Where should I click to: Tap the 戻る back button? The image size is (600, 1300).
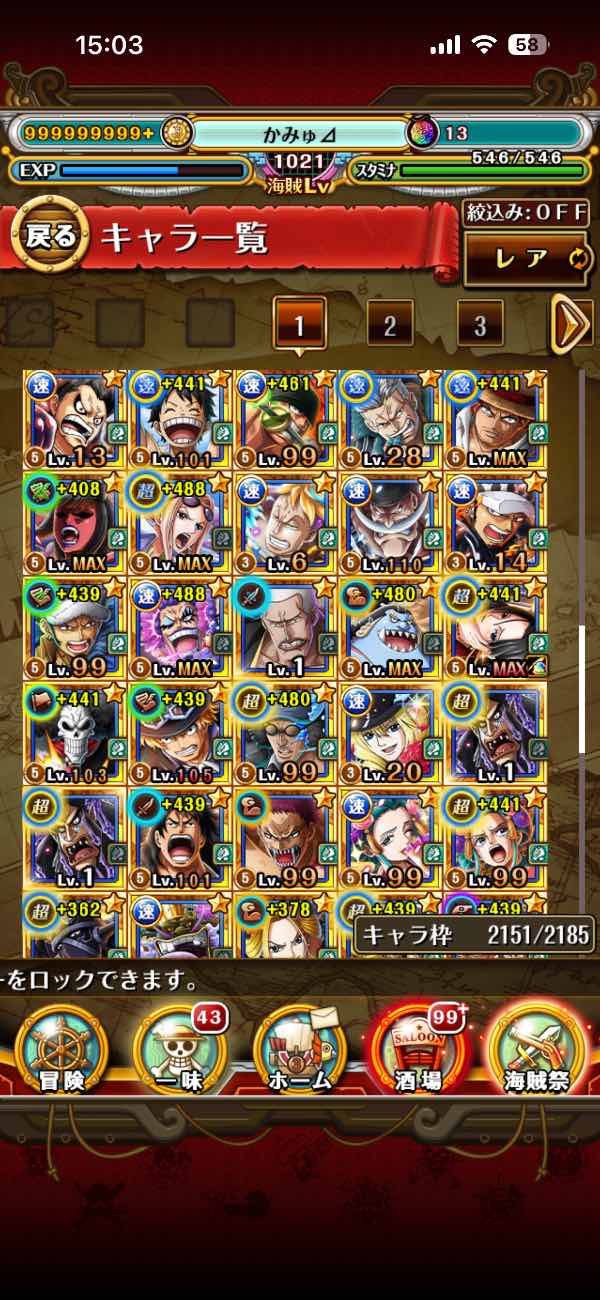tap(48, 237)
